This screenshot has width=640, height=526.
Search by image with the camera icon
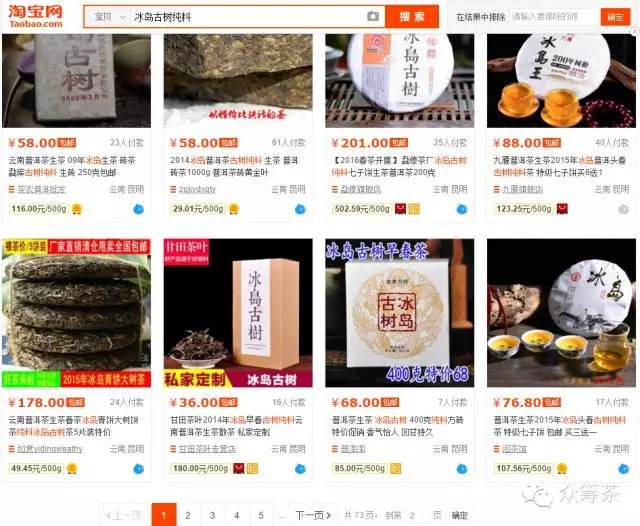(x=373, y=16)
